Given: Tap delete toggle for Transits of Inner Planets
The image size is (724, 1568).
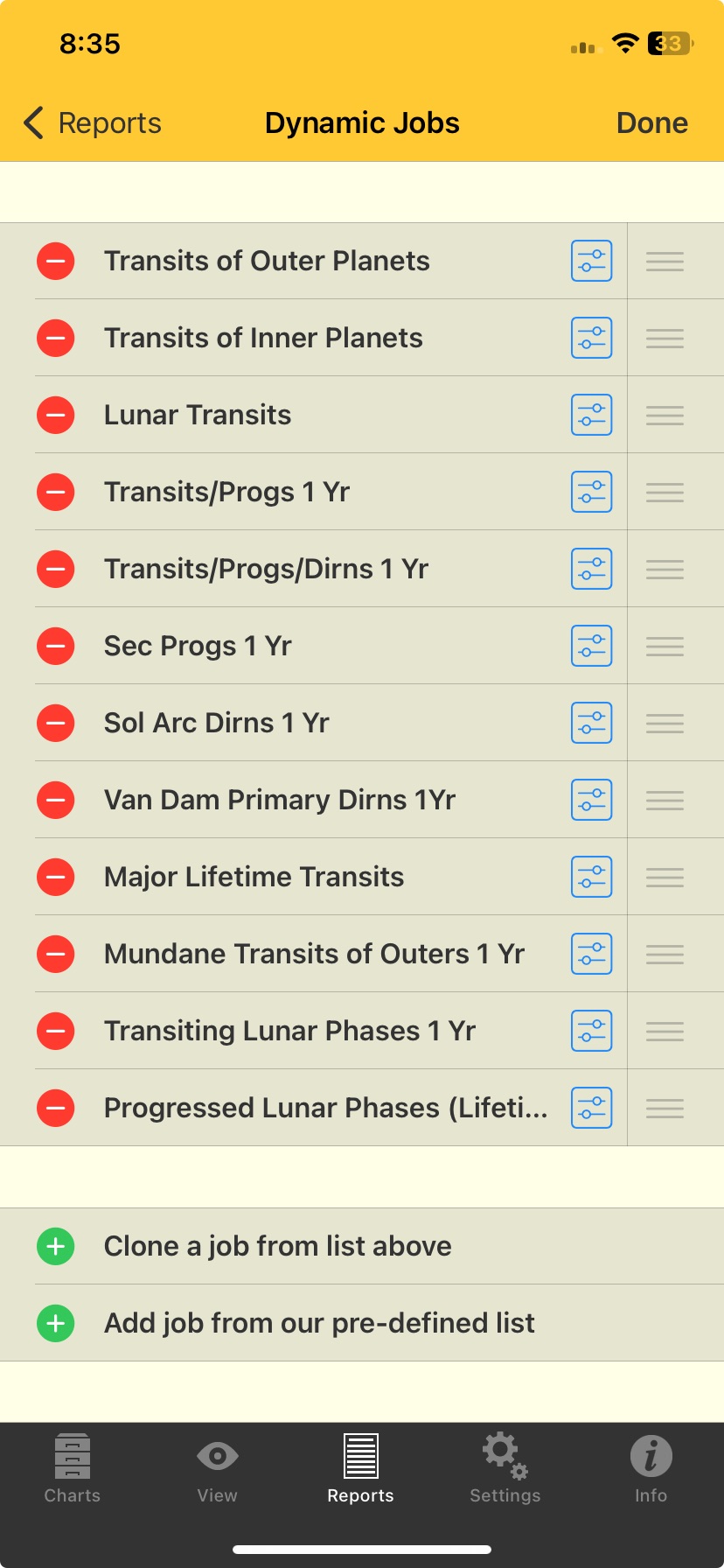Looking at the screenshot, I should [55, 337].
